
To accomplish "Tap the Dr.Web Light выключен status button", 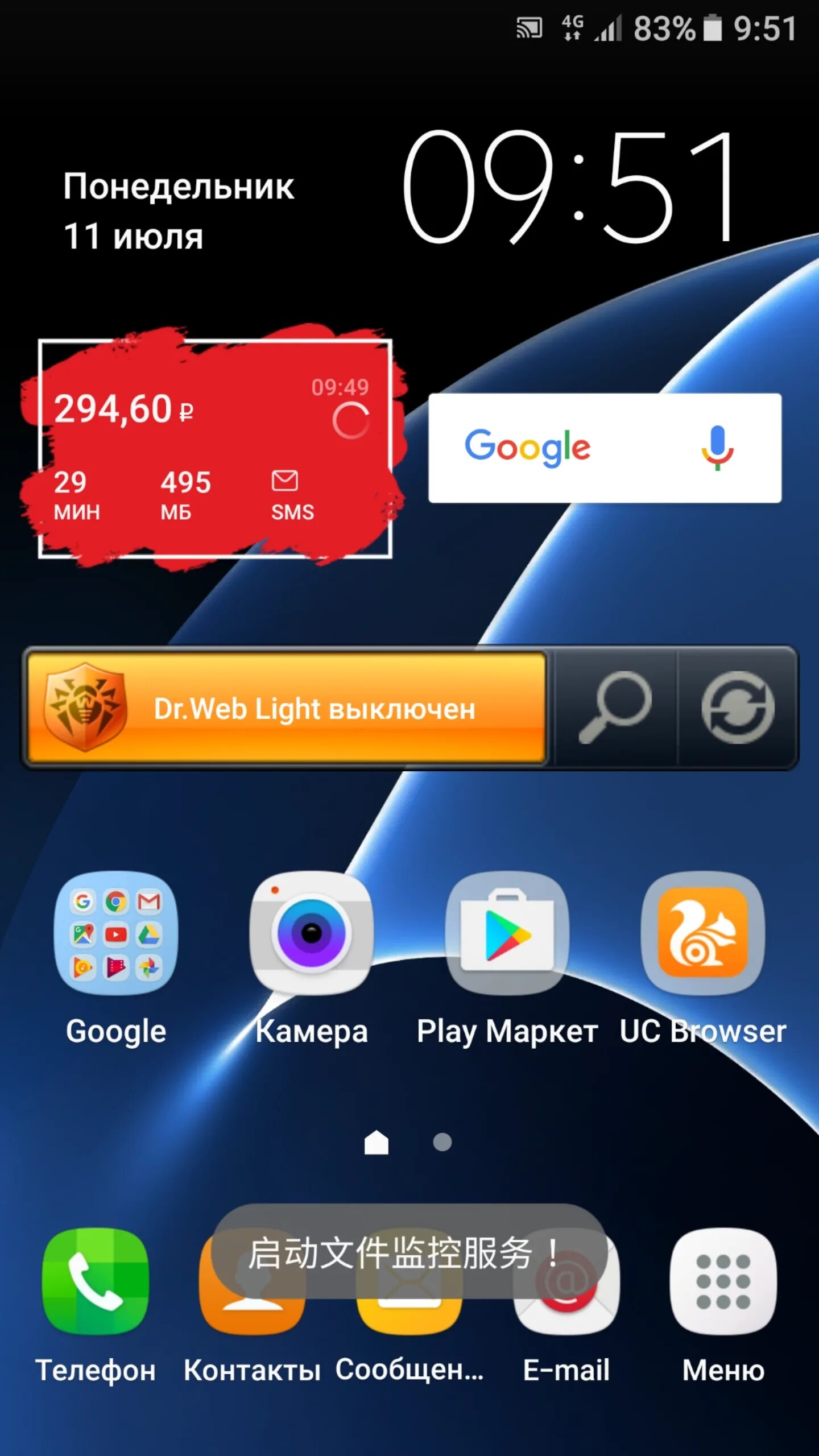I will coord(287,708).
